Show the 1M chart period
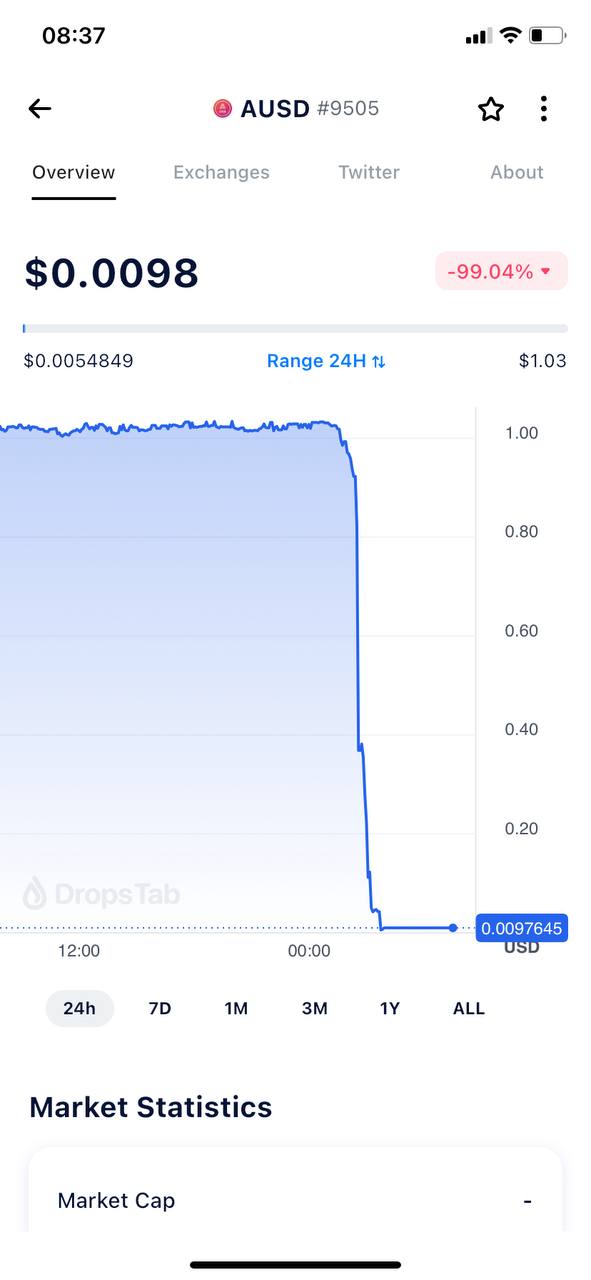 236,1008
